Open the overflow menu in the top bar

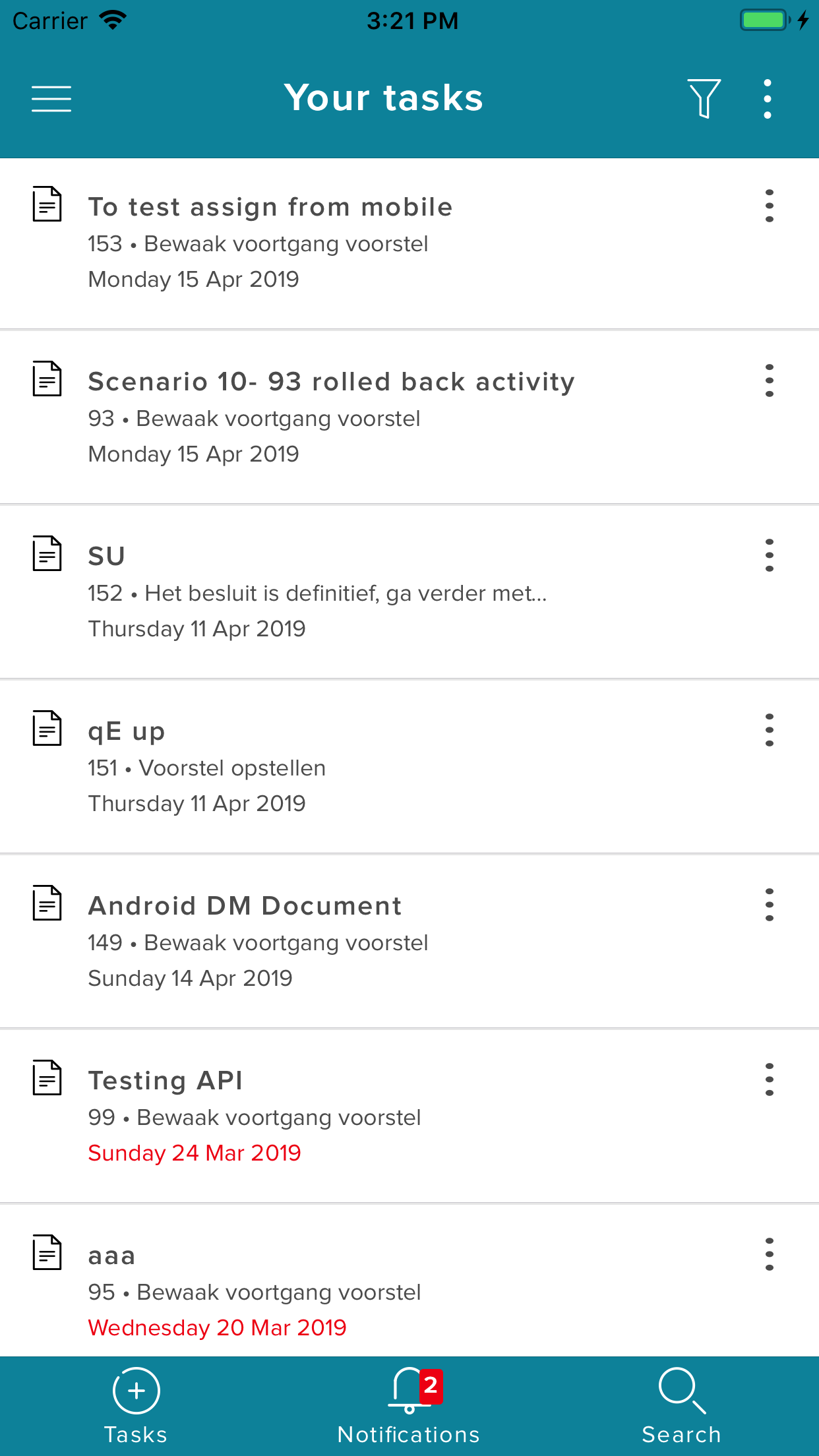click(767, 98)
